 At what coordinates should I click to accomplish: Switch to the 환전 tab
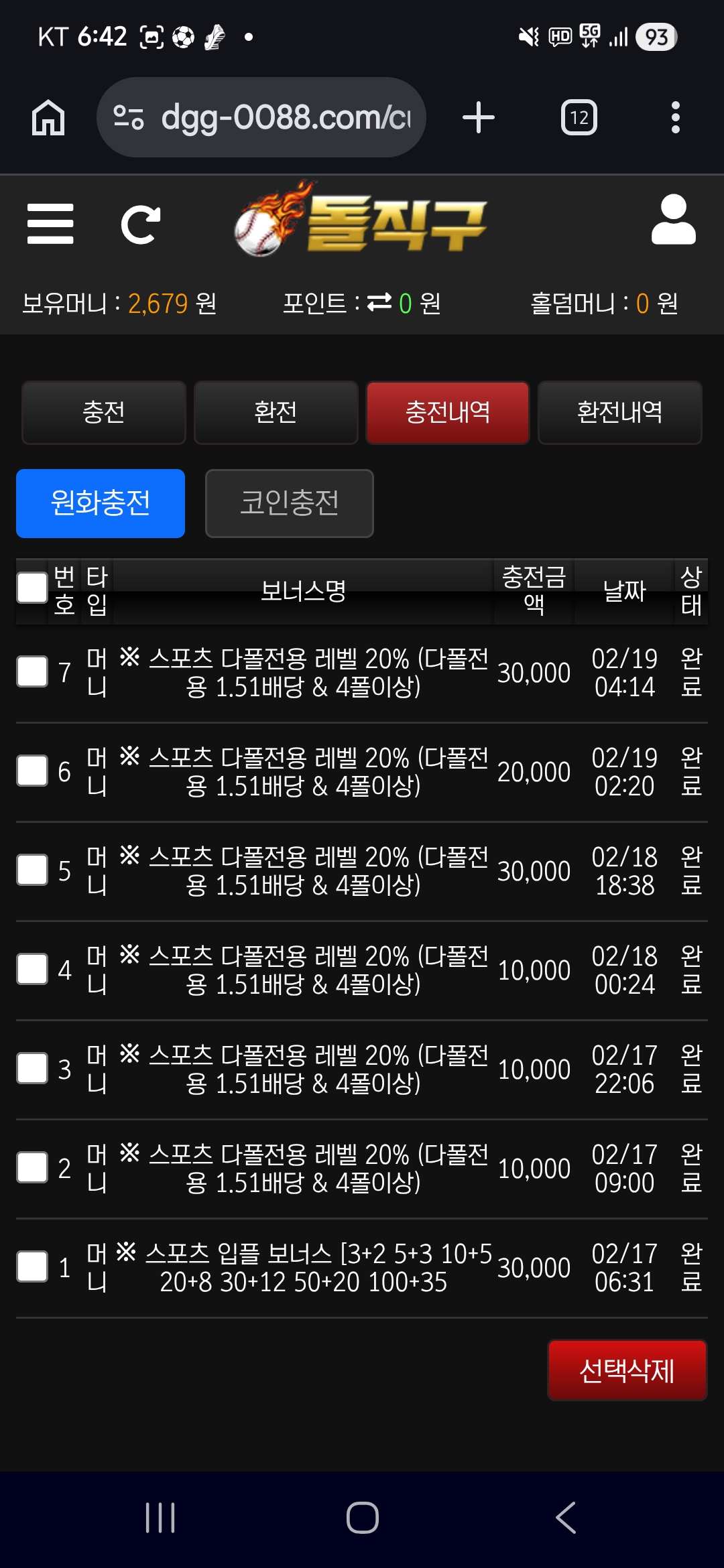[276, 412]
